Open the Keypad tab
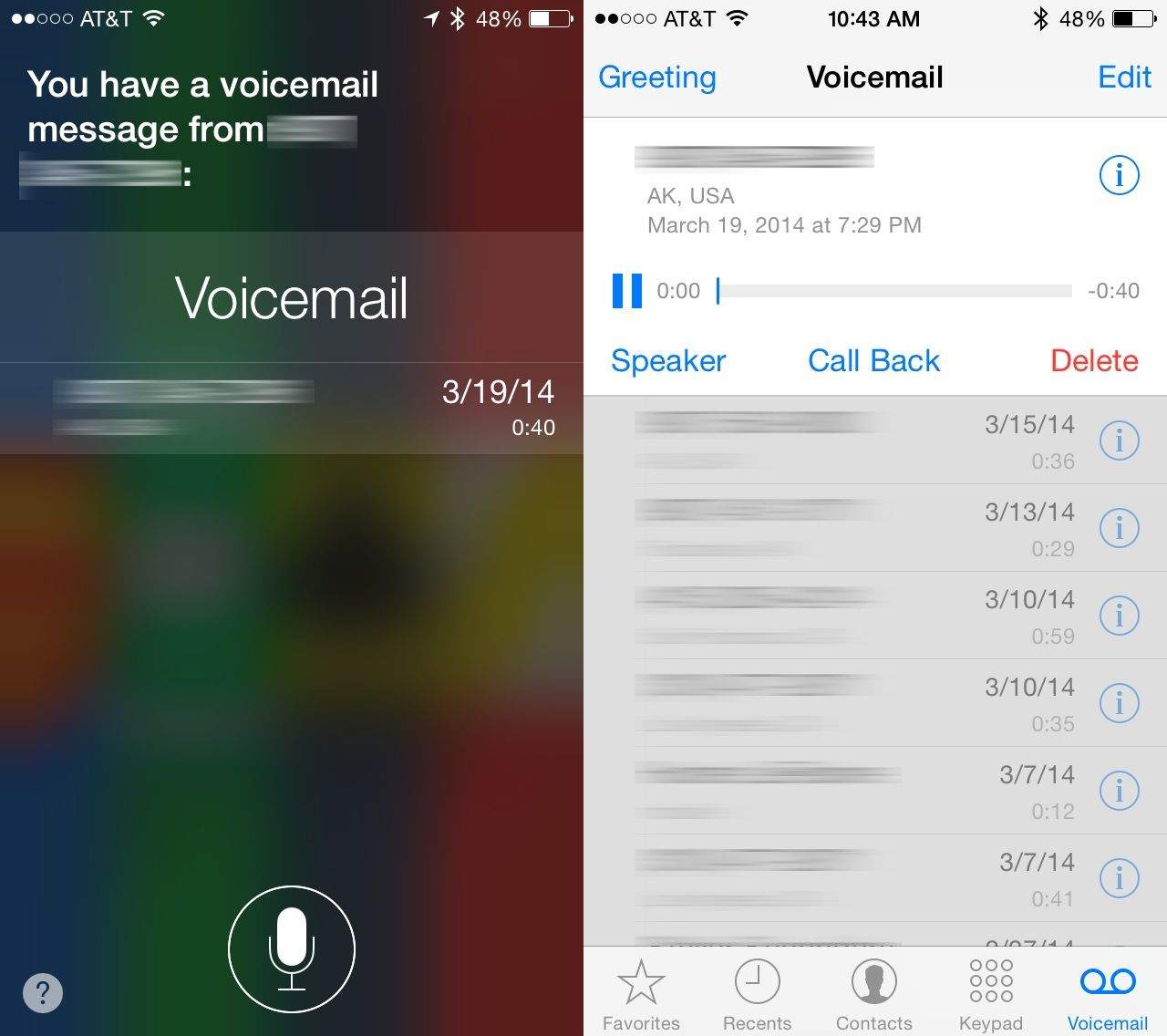 point(991,996)
